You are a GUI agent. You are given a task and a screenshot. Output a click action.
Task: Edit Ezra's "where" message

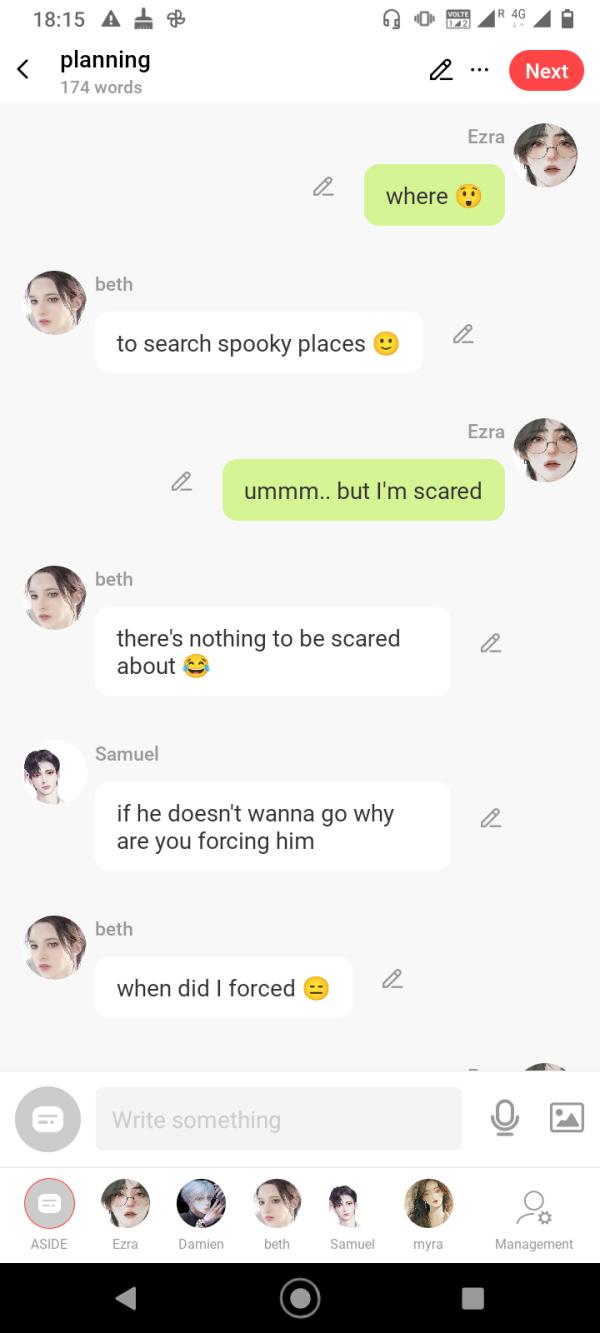(322, 187)
